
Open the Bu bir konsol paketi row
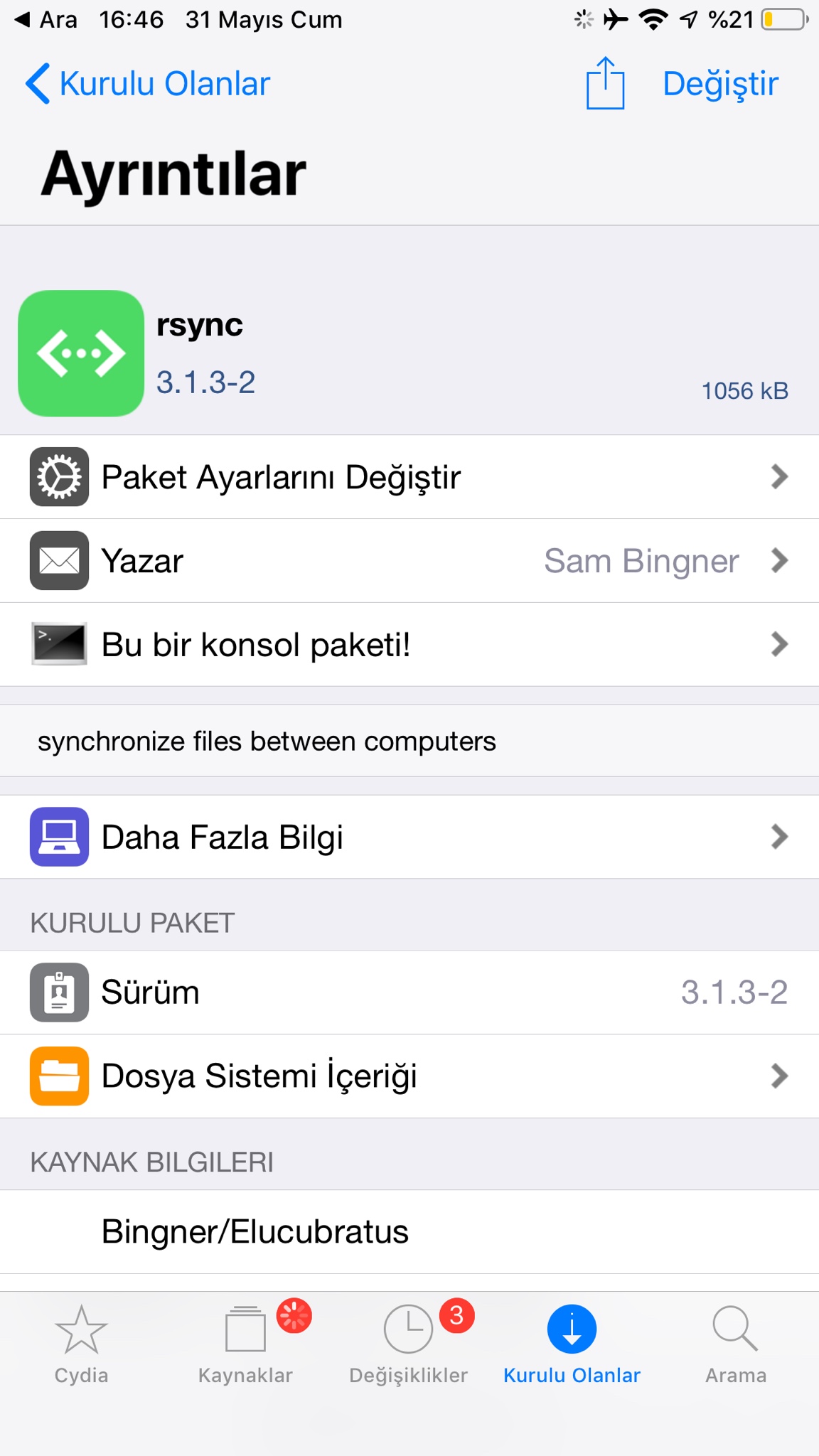[x=409, y=645]
